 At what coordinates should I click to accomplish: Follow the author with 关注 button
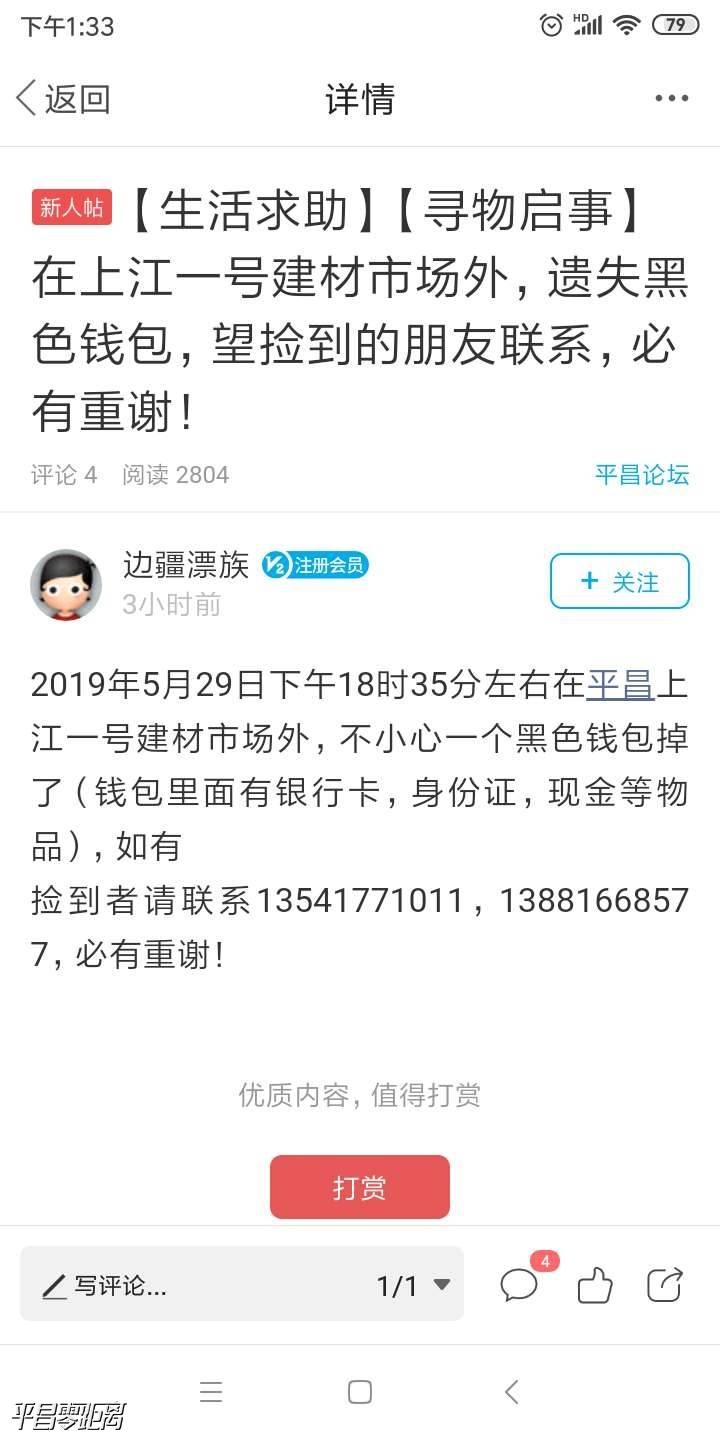point(619,581)
